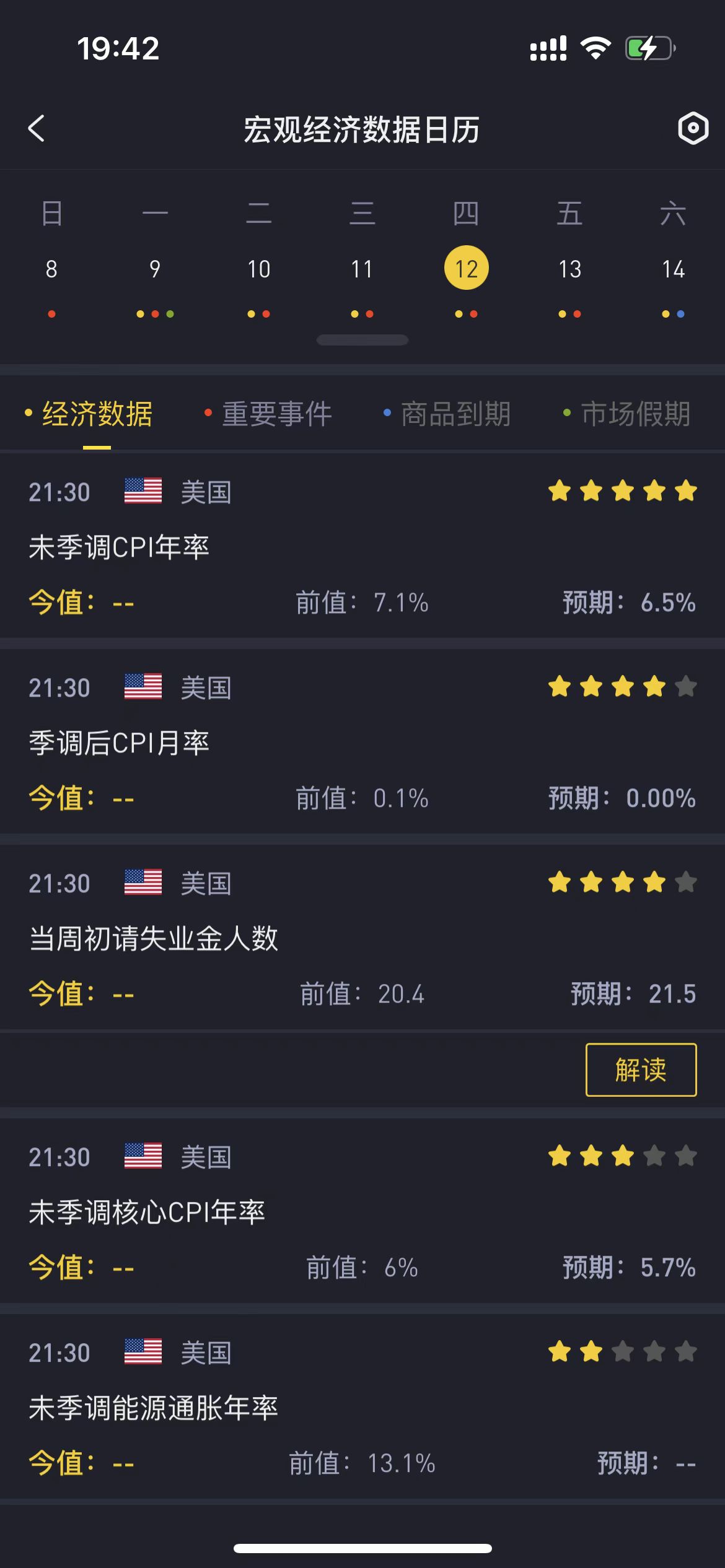Image resolution: width=725 pixels, height=1568 pixels.
Task: Open the 市场假期 tab
Action: coord(635,414)
